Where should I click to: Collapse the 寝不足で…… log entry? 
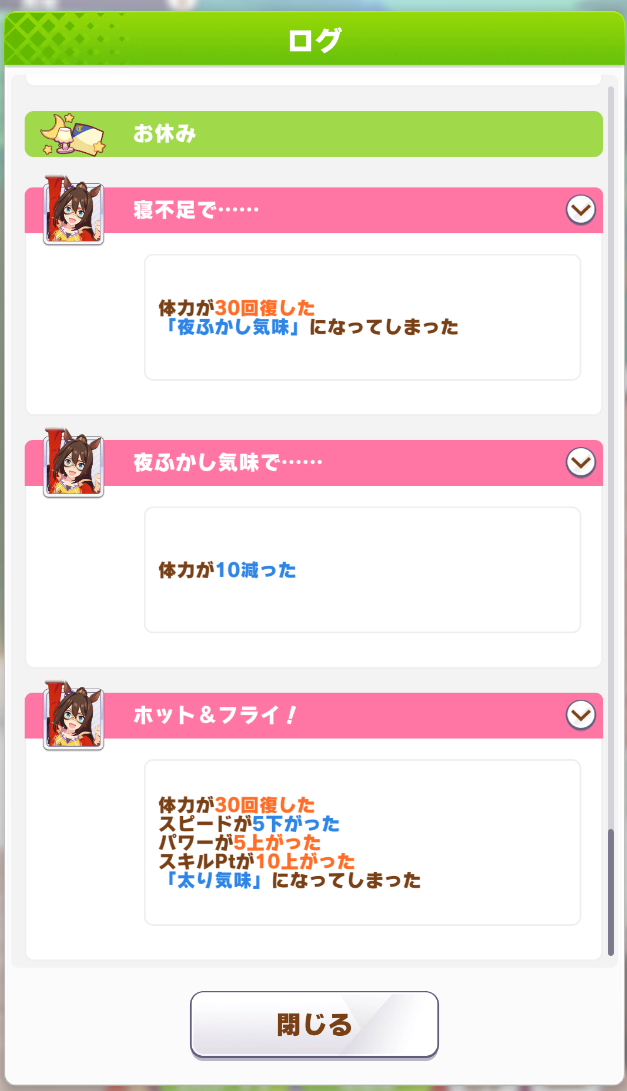click(x=581, y=210)
